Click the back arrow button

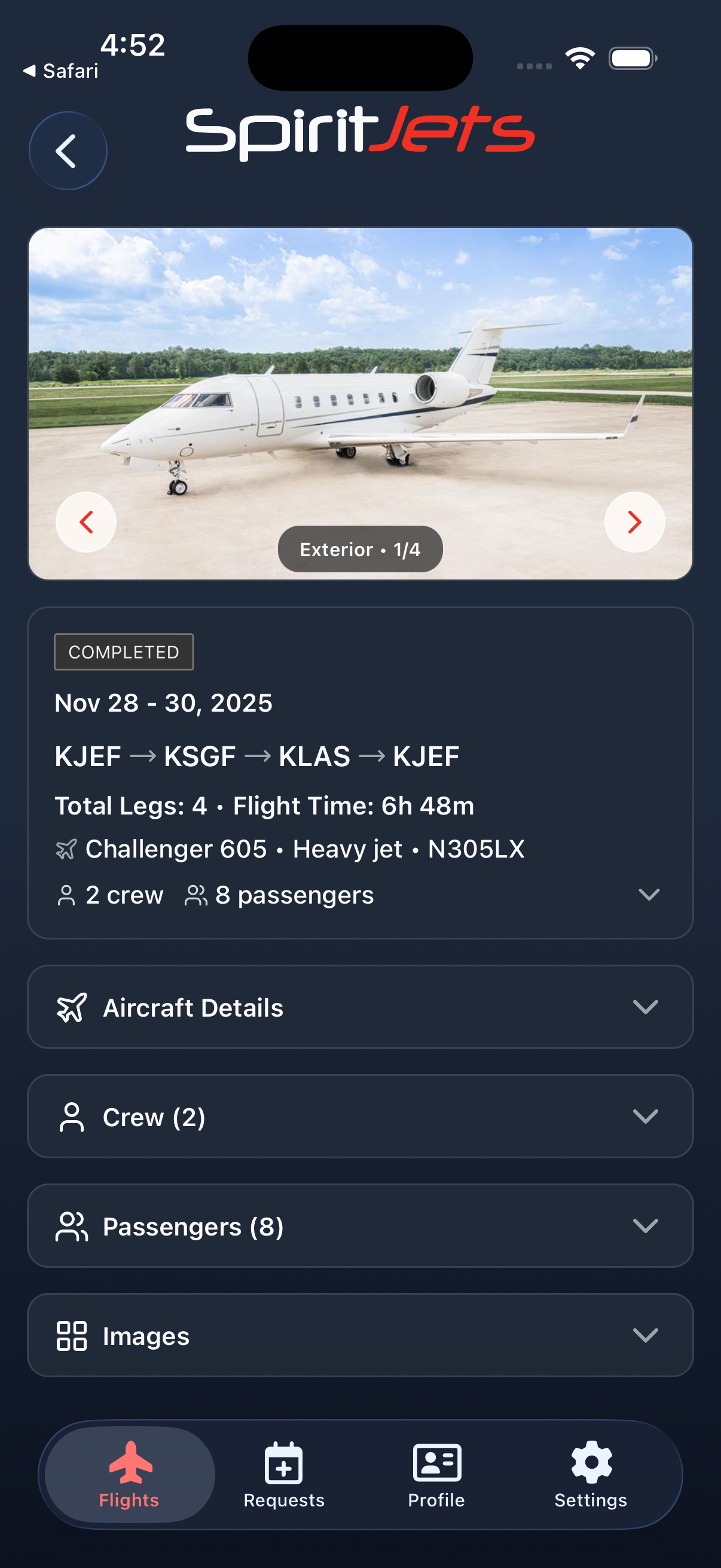[x=67, y=150]
